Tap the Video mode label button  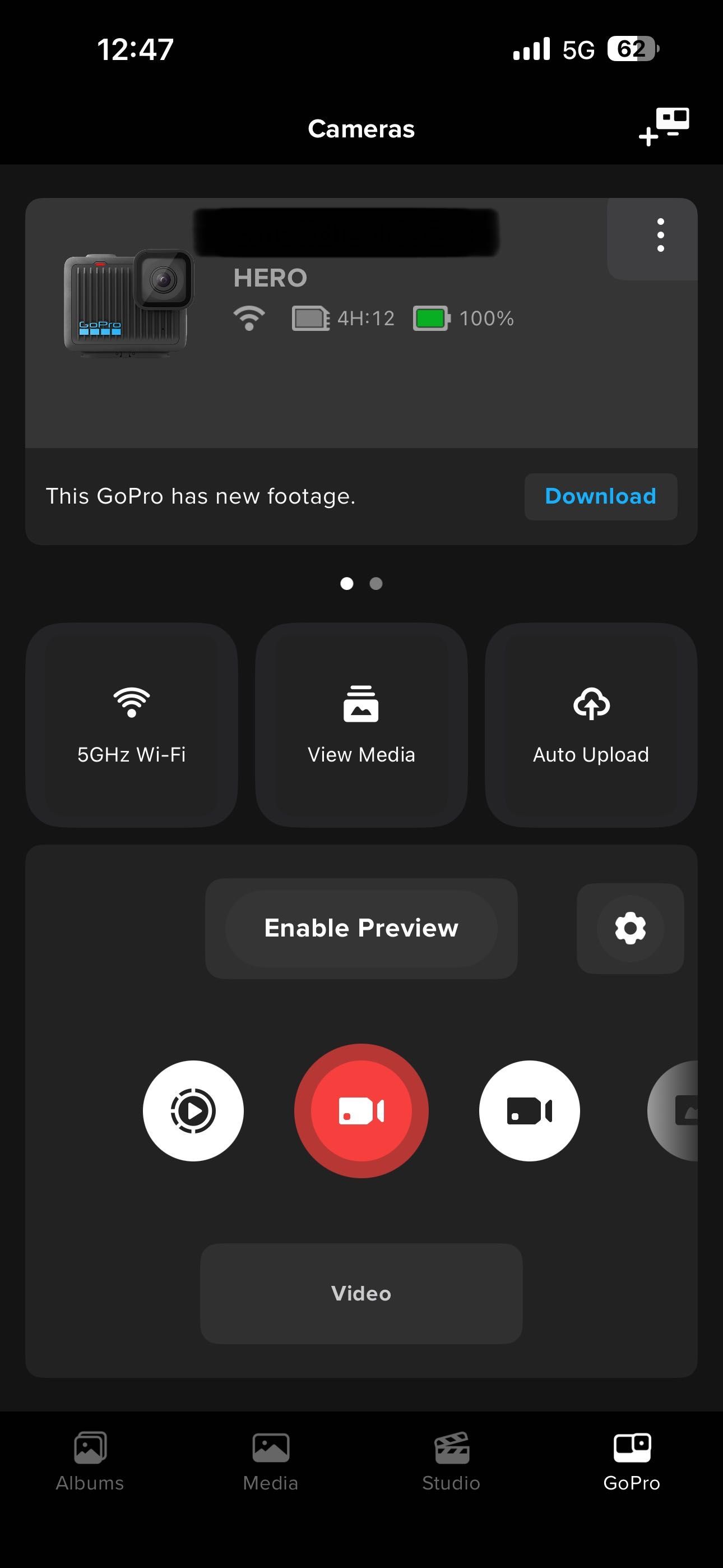tap(361, 1293)
